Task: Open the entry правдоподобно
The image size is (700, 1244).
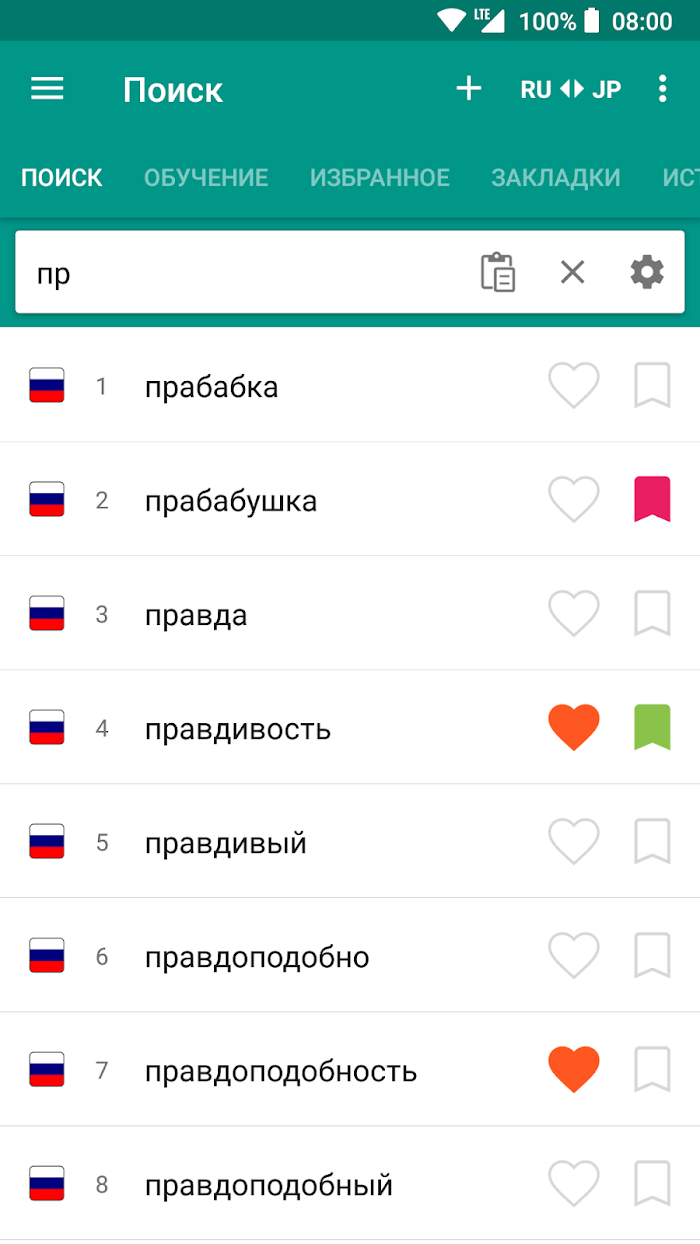Action: (257, 957)
